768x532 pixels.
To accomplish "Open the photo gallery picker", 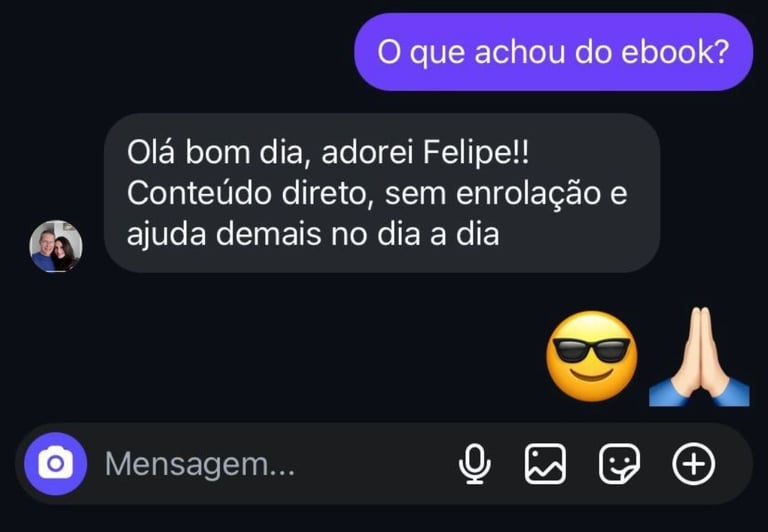I will [545, 463].
